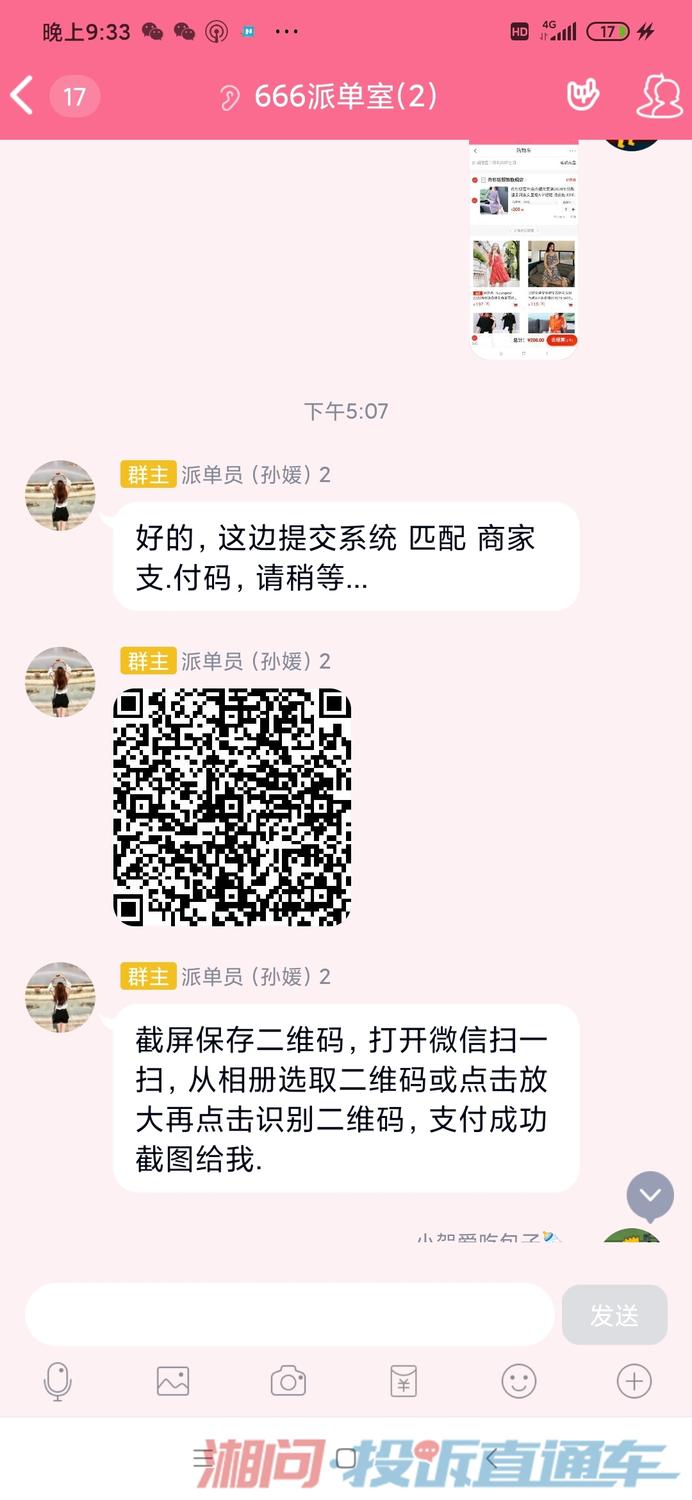Enlarge the QR code image message

coord(232,806)
